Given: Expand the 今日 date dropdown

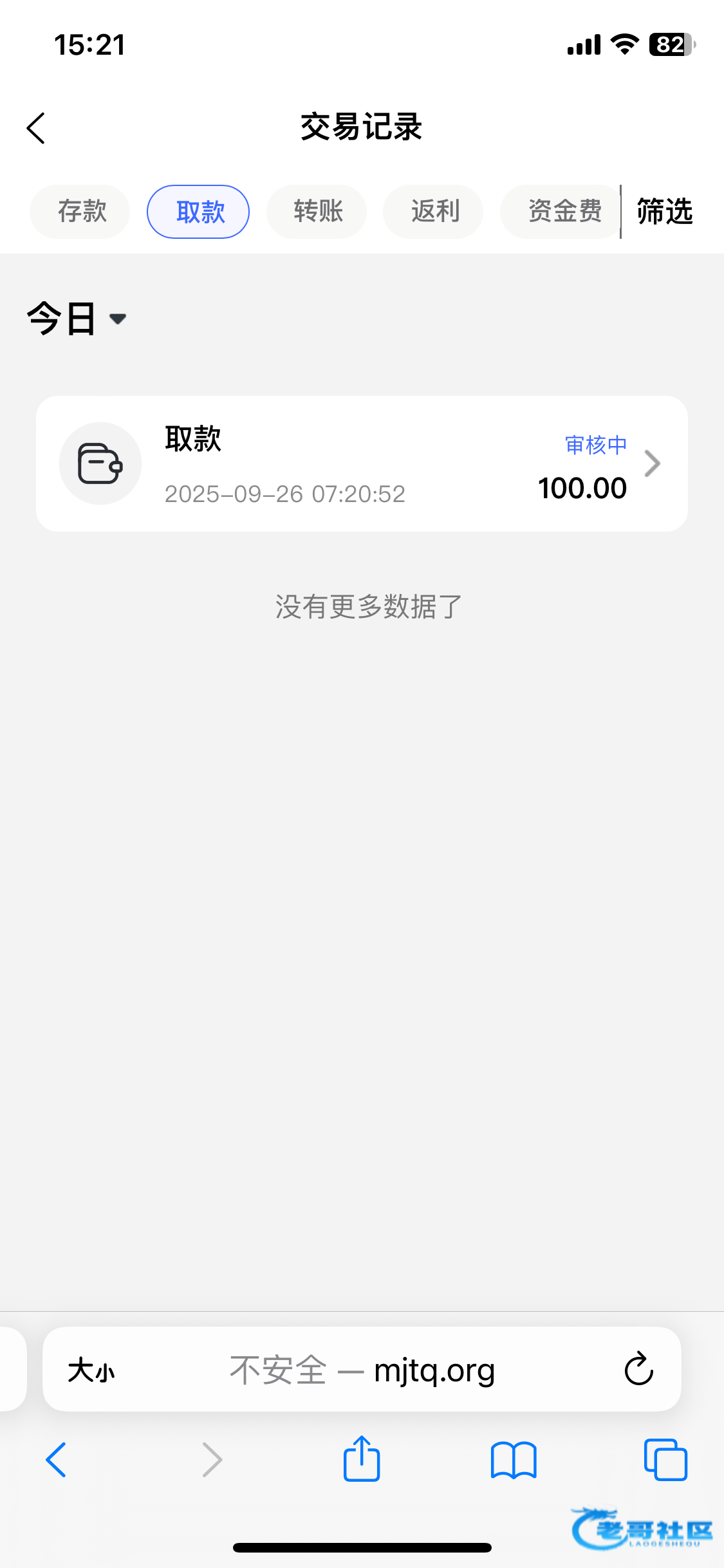Looking at the screenshot, I should 77,319.
